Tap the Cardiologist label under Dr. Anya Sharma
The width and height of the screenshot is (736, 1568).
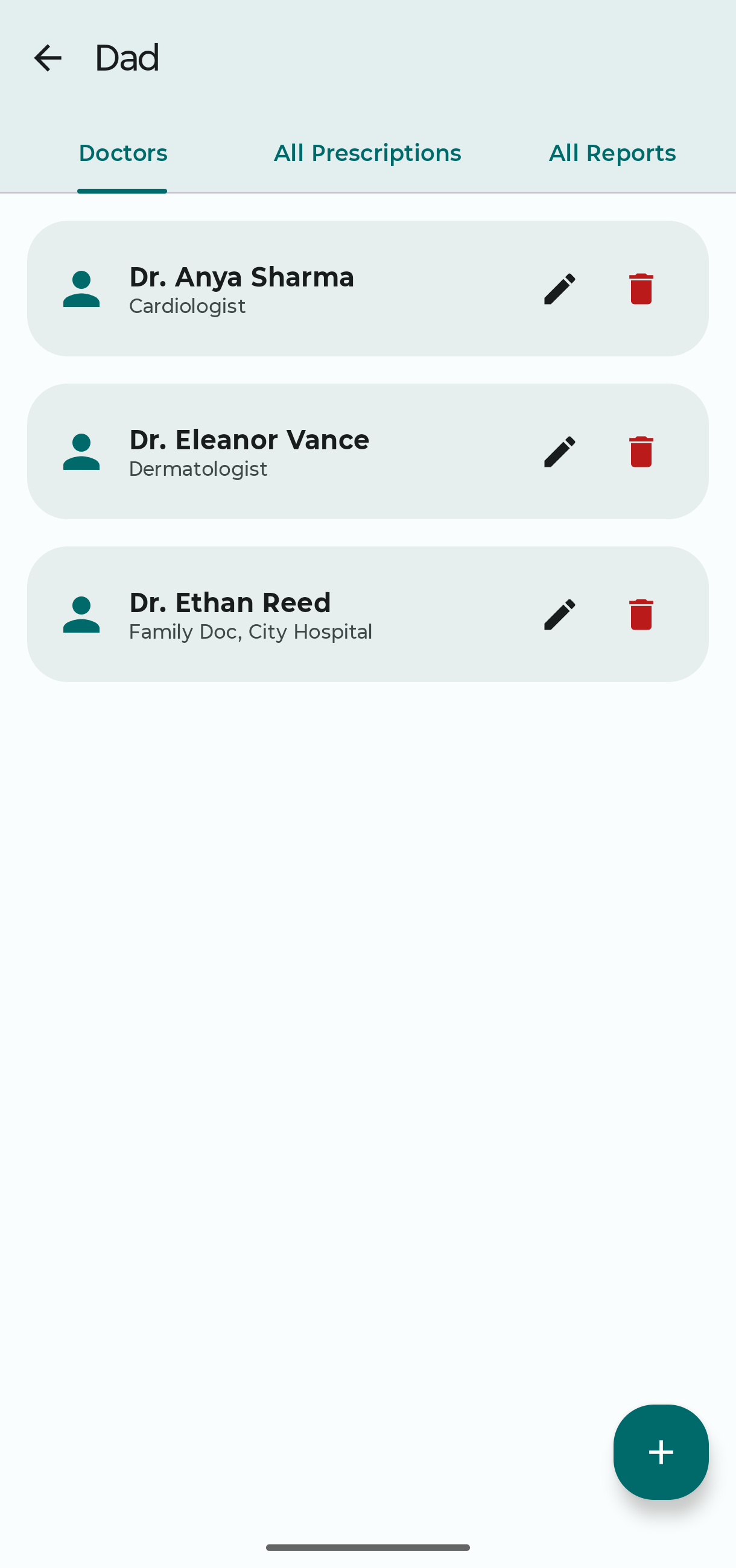187,306
